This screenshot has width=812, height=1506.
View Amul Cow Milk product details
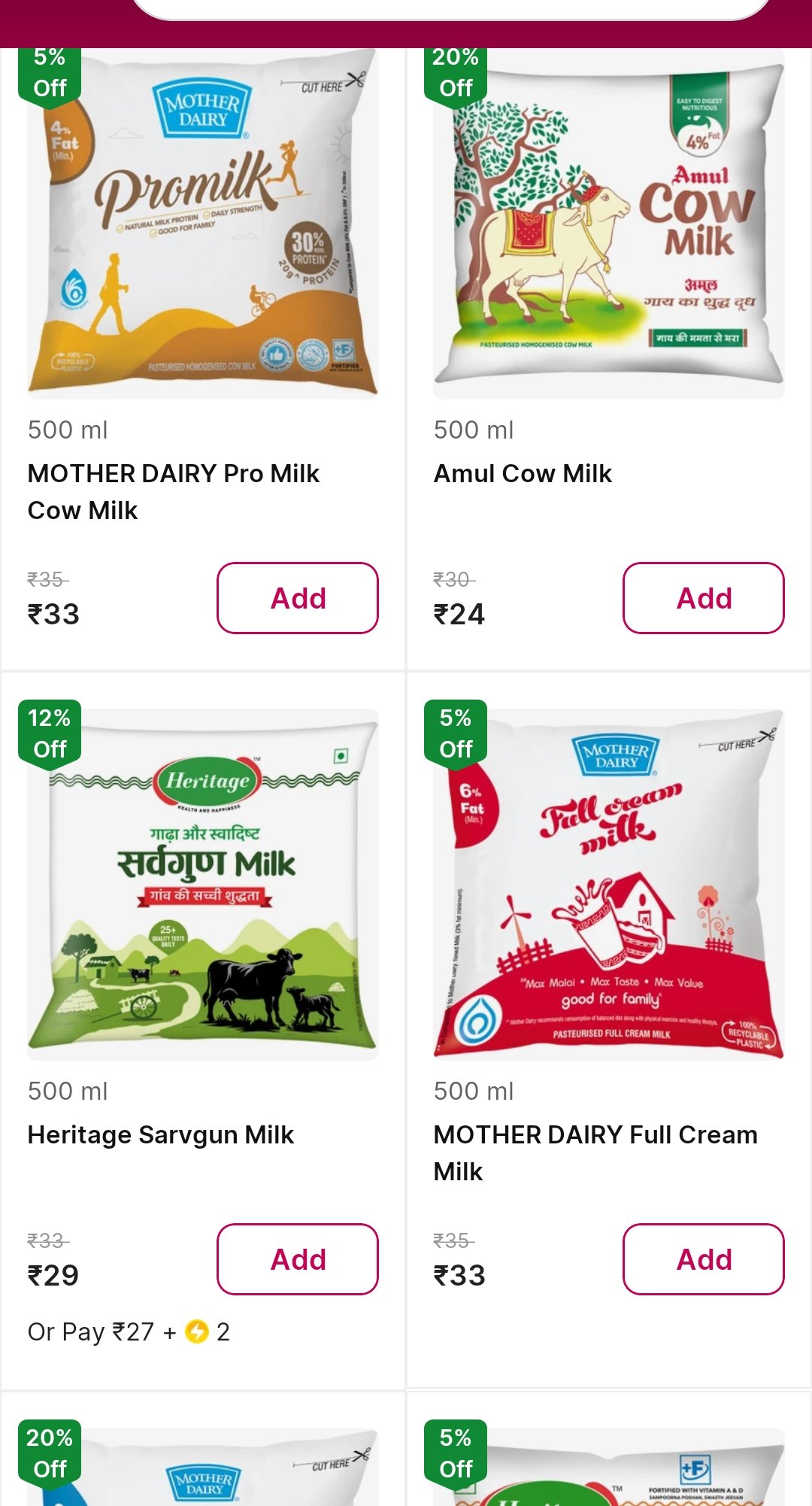[523, 474]
